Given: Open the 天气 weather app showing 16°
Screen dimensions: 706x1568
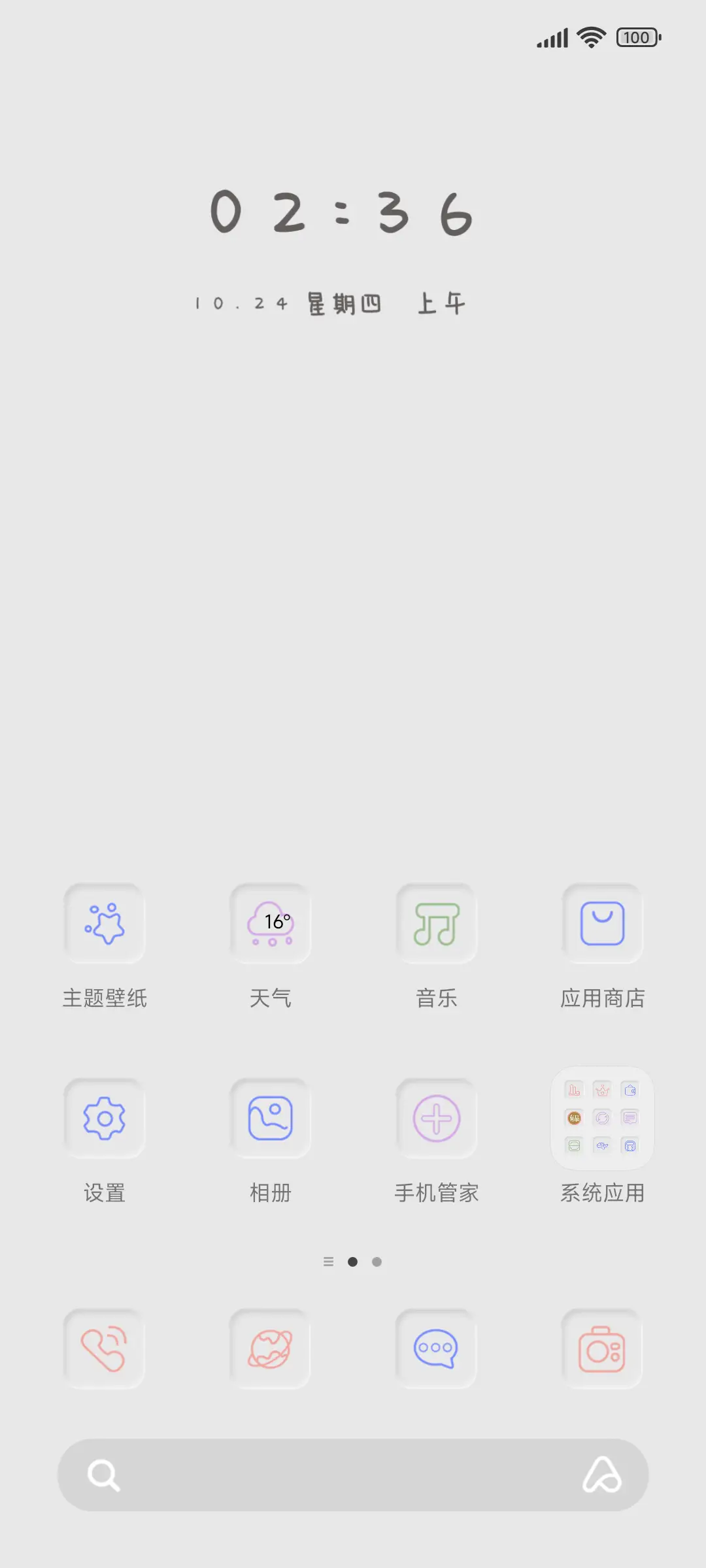Looking at the screenshot, I should pos(271,924).
